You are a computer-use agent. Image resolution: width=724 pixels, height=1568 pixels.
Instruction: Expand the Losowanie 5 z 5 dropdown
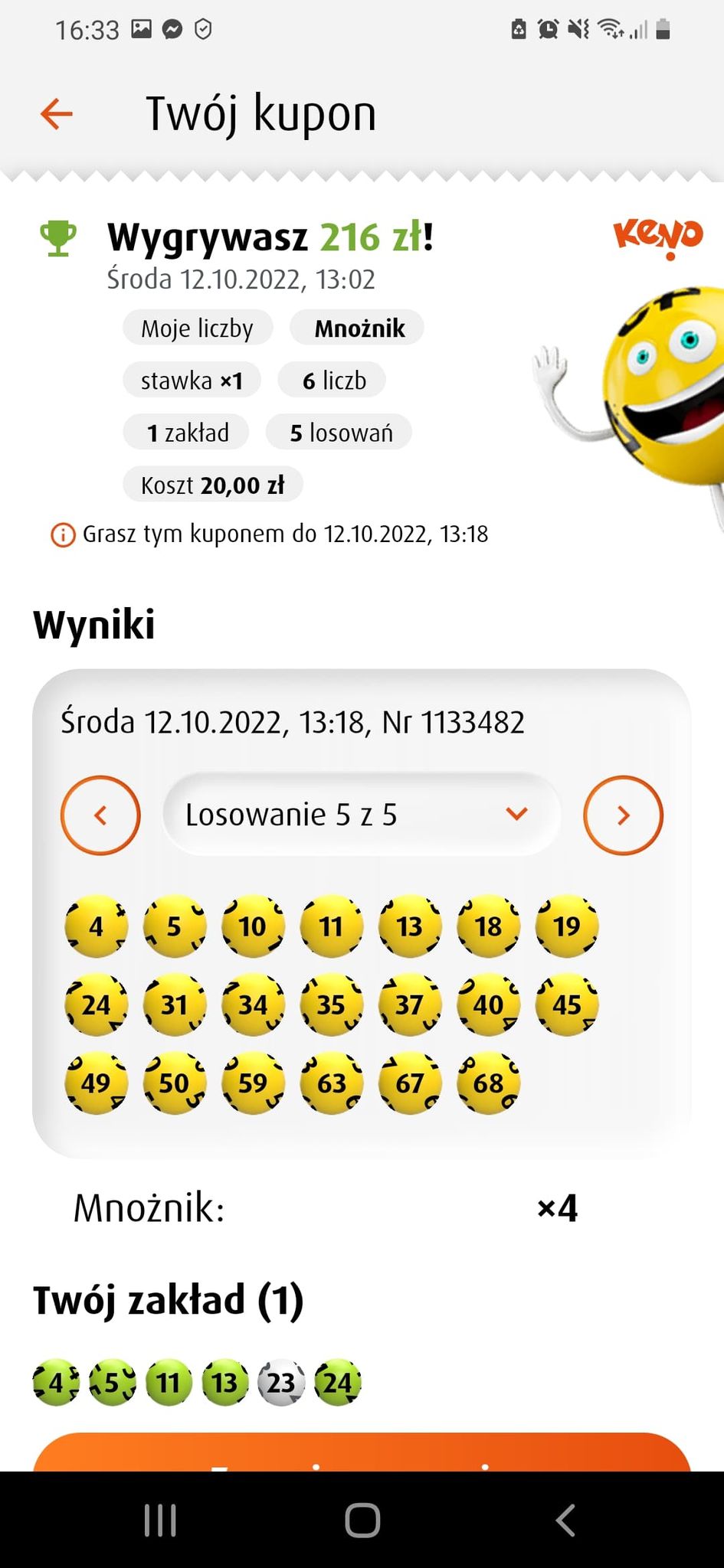pyautogui.click(x=362, y=815)
